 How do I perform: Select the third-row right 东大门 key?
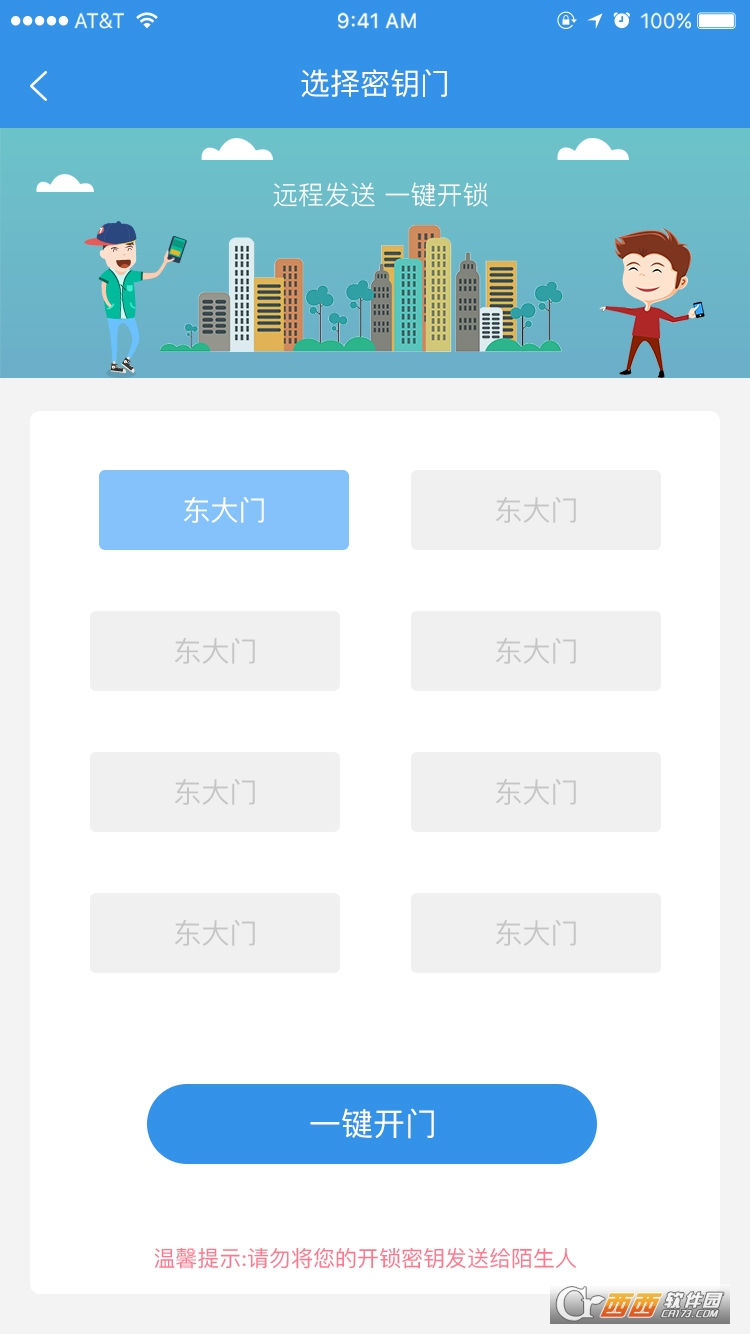535,792
